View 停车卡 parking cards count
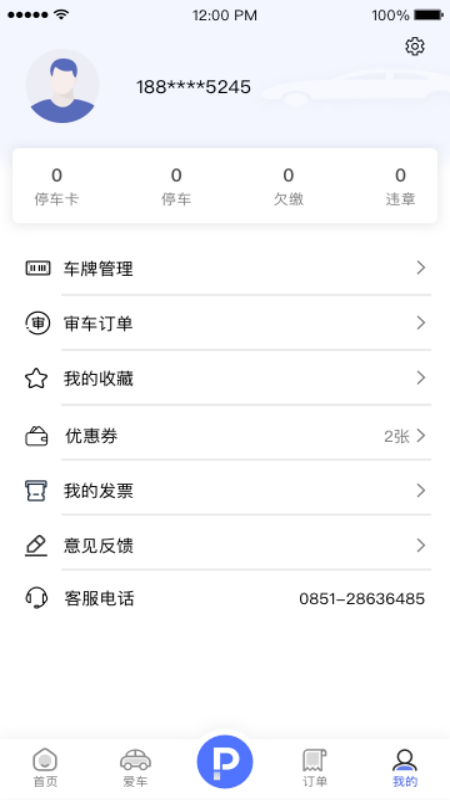Screen dimensions: 450x800 (x=57, y=187)
